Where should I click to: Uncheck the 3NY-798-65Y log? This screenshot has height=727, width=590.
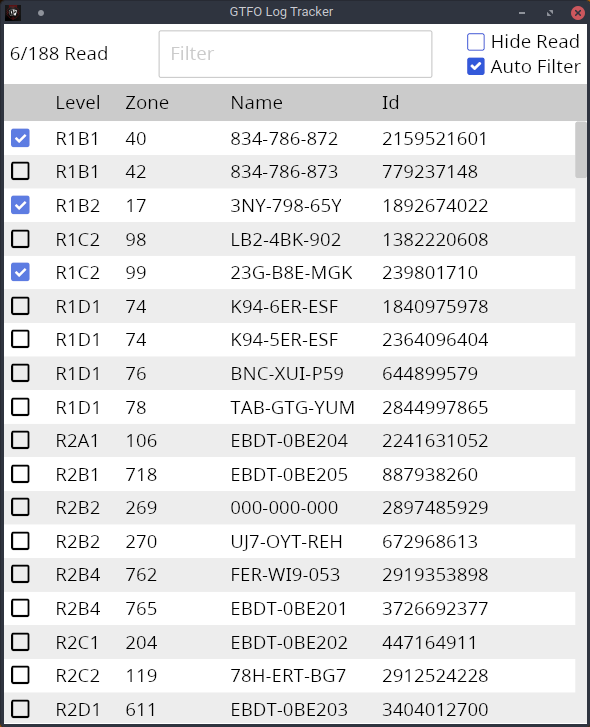20,205
